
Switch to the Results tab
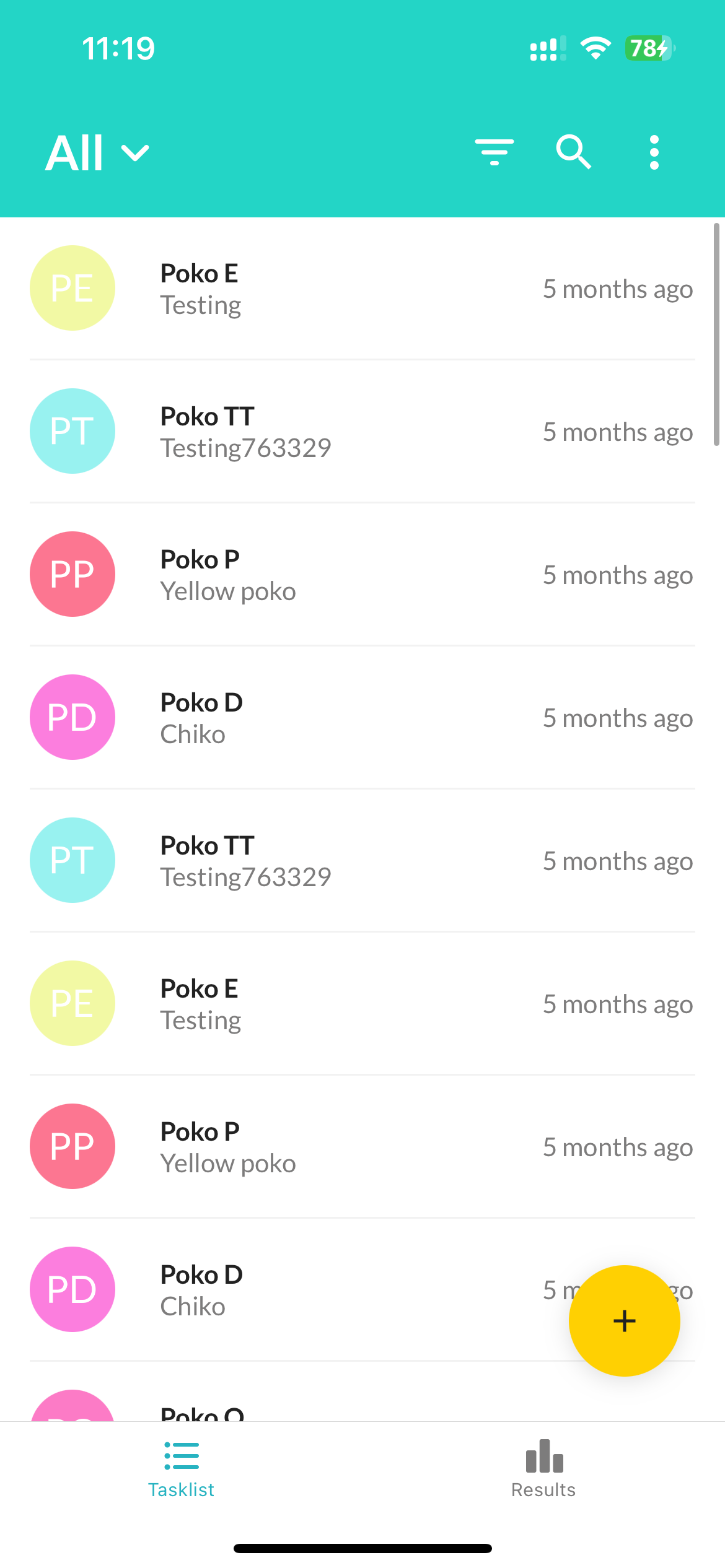pyautogui.click(x=543, y=1468)
